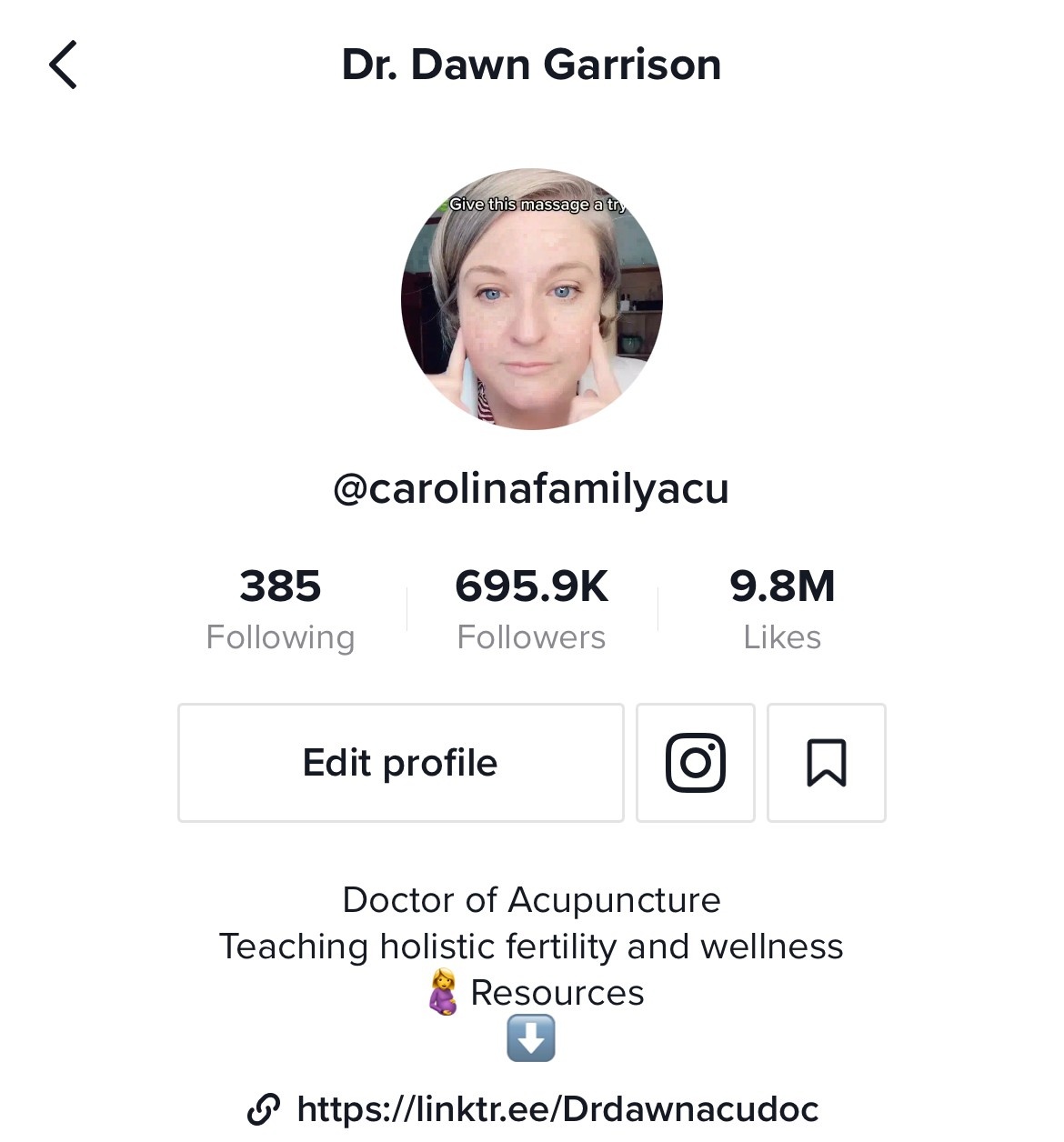This screenshot has height=1142, width=1064.
Task: Open the linktr.ee/Drdawnacudoc link
Action: point(557,1108)
